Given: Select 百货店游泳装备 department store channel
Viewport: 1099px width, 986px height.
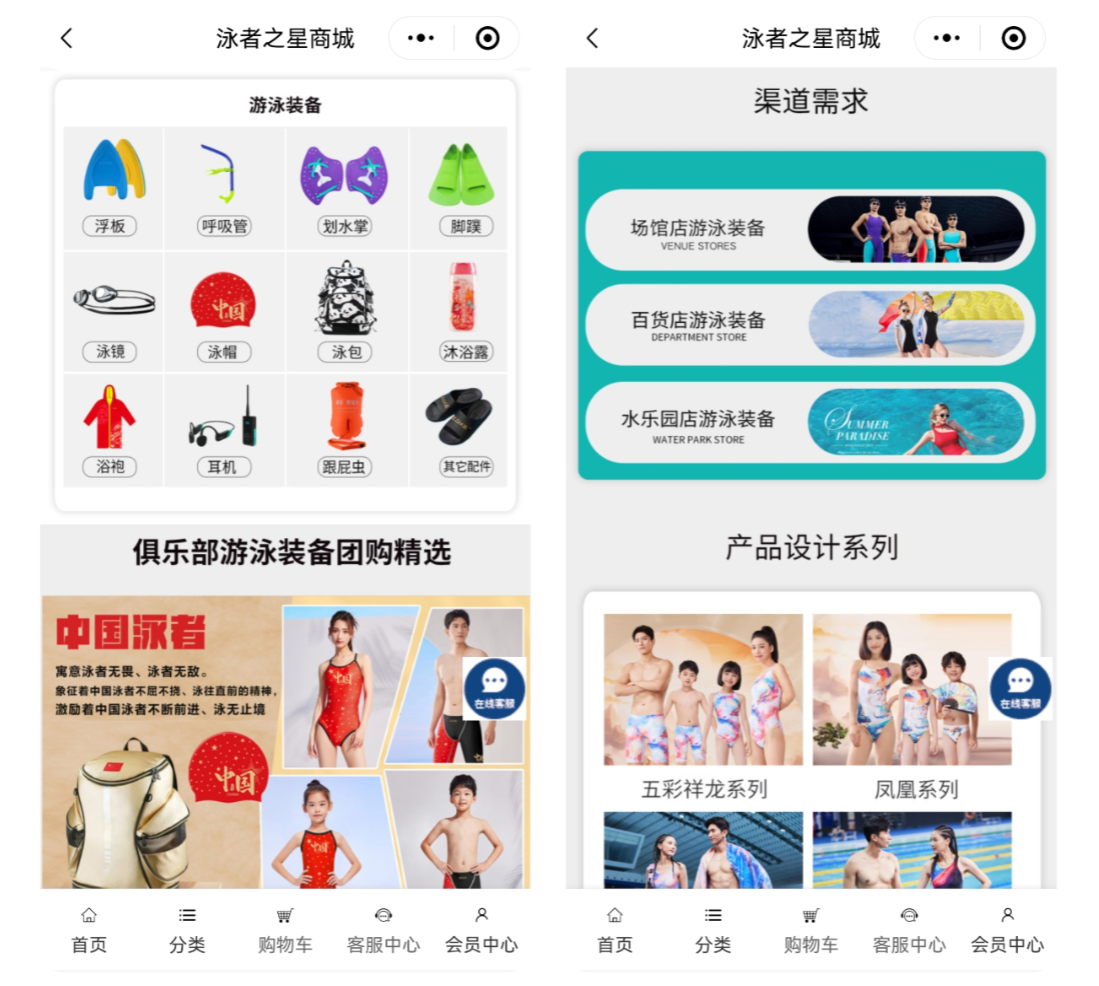Looking at the screenshot, I should point(810,324).
